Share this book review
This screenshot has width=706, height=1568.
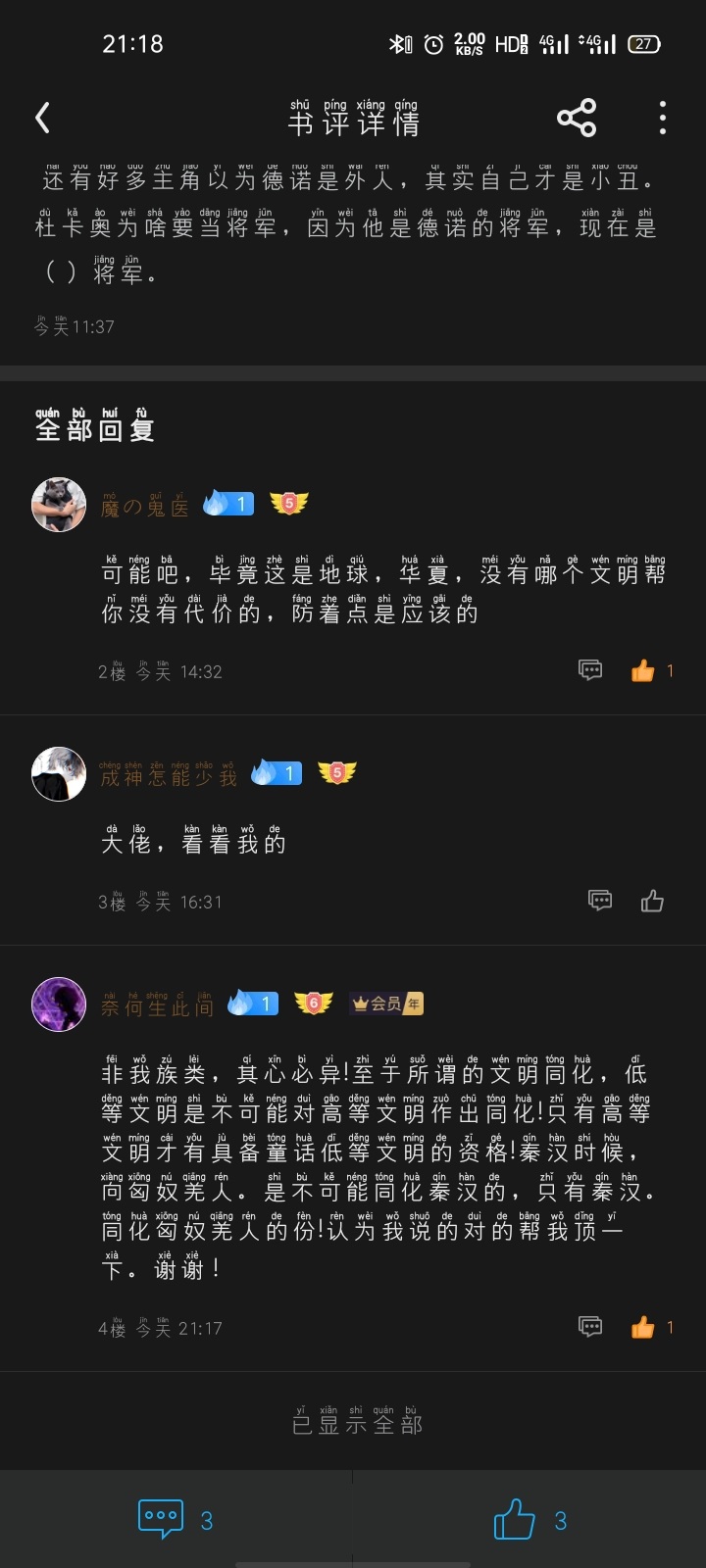[577, 118]
